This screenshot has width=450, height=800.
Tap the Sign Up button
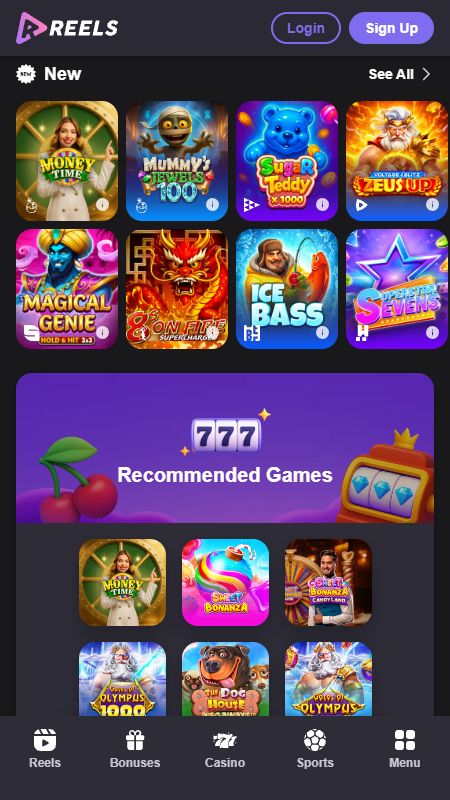point(391,28)
